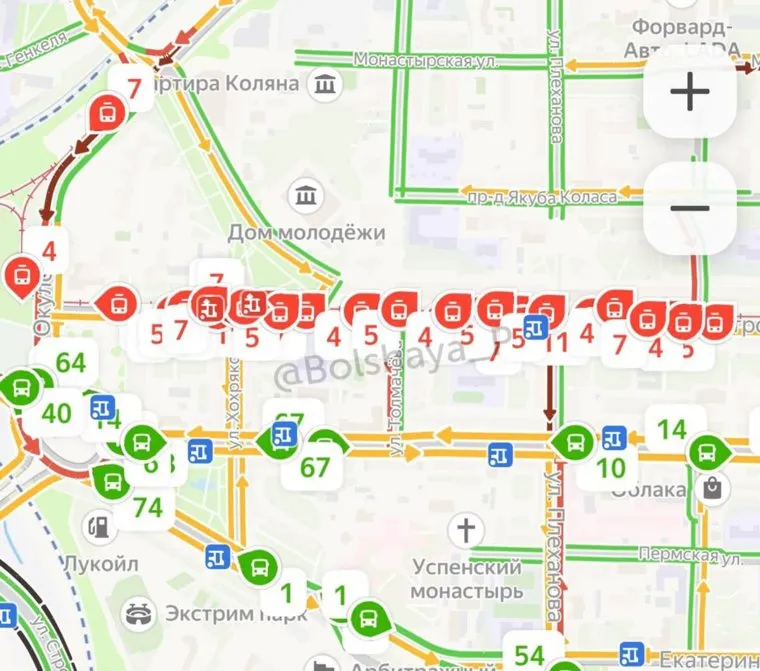Tap the green bus marker numbered 40
The height and width of the screenshot is (671, 760).
(x=56, y=412)
